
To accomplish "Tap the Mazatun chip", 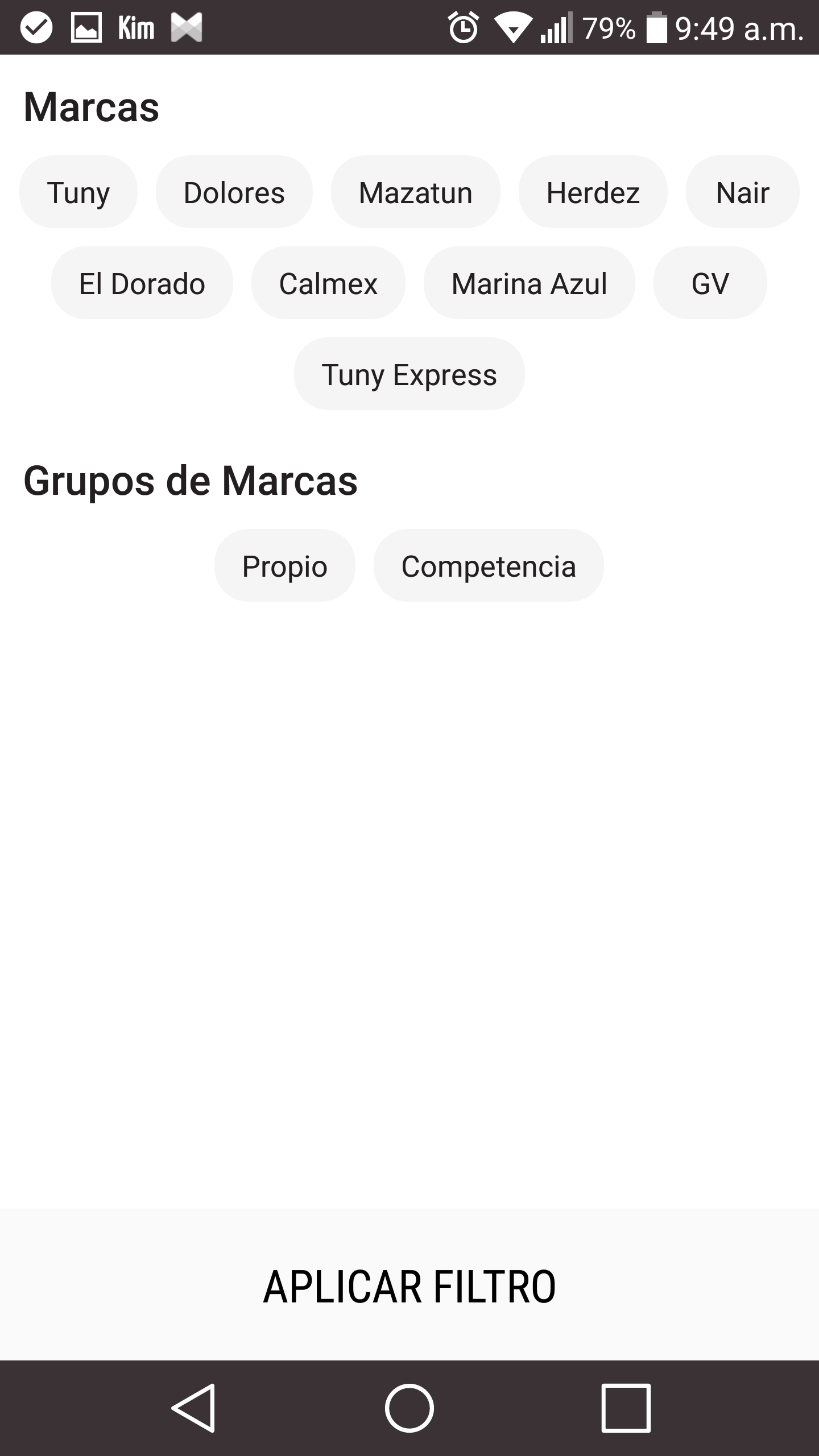I will pos(416,192).
